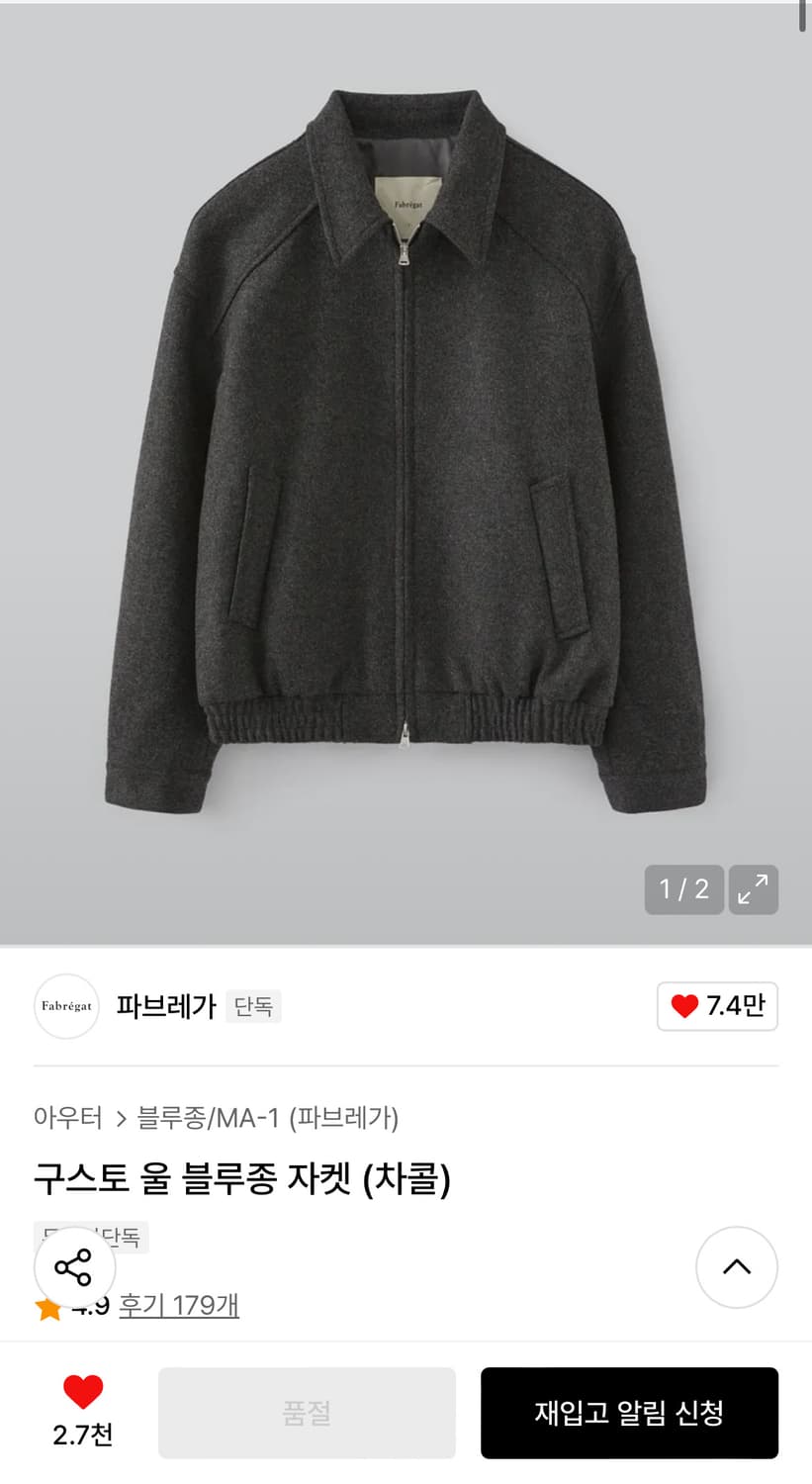Click the star icon next to 4.9 rating

click(x=46, y=1308)
